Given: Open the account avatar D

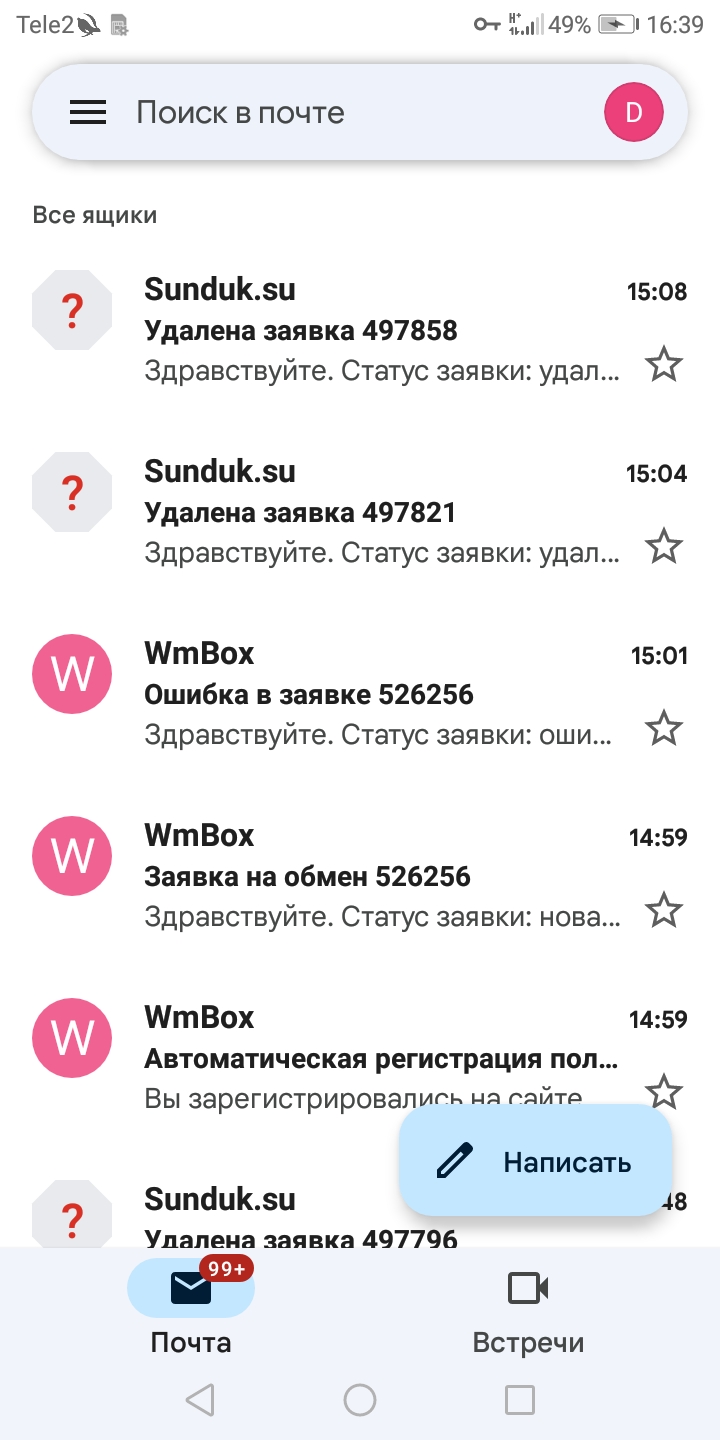Looking at the screenshot, I should pyautogui.click(x=634, y=113).
